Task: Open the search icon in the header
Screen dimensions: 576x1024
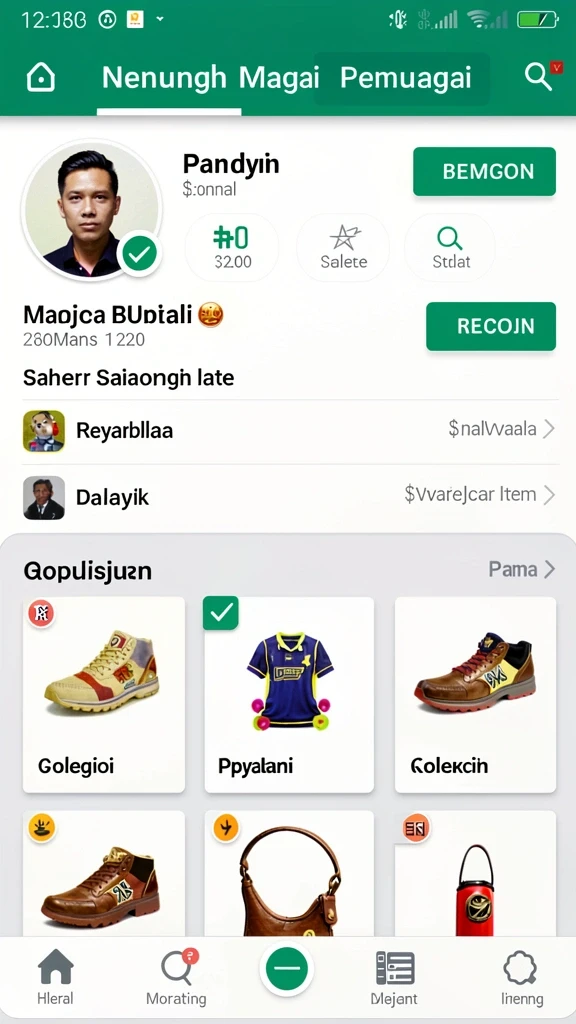Action: 539,77
